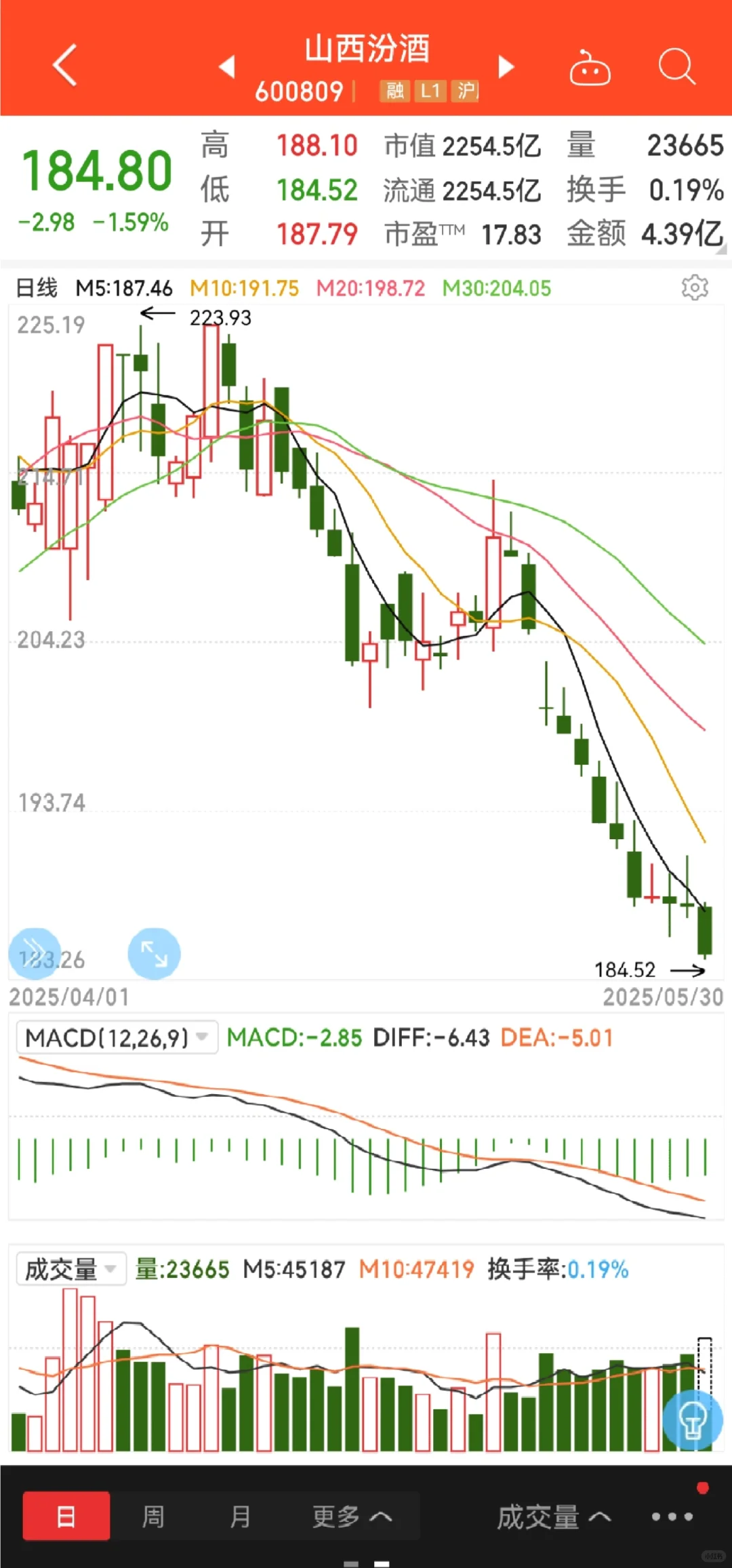Image resolution: width=732 pixels, height=1568 pixels.
Task: Switch to the 周 weekly chart
Action: click(153, 1516)
